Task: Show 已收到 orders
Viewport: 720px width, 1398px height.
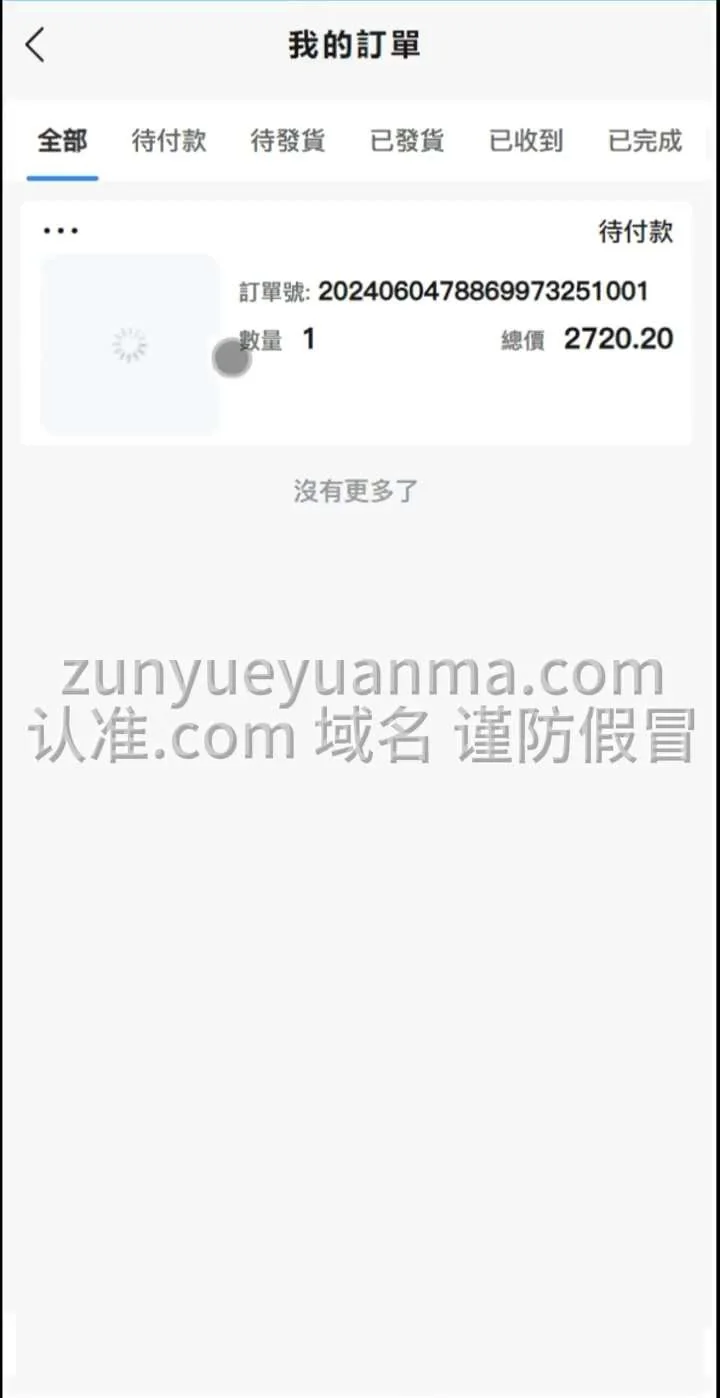Action: click(526, 141)
